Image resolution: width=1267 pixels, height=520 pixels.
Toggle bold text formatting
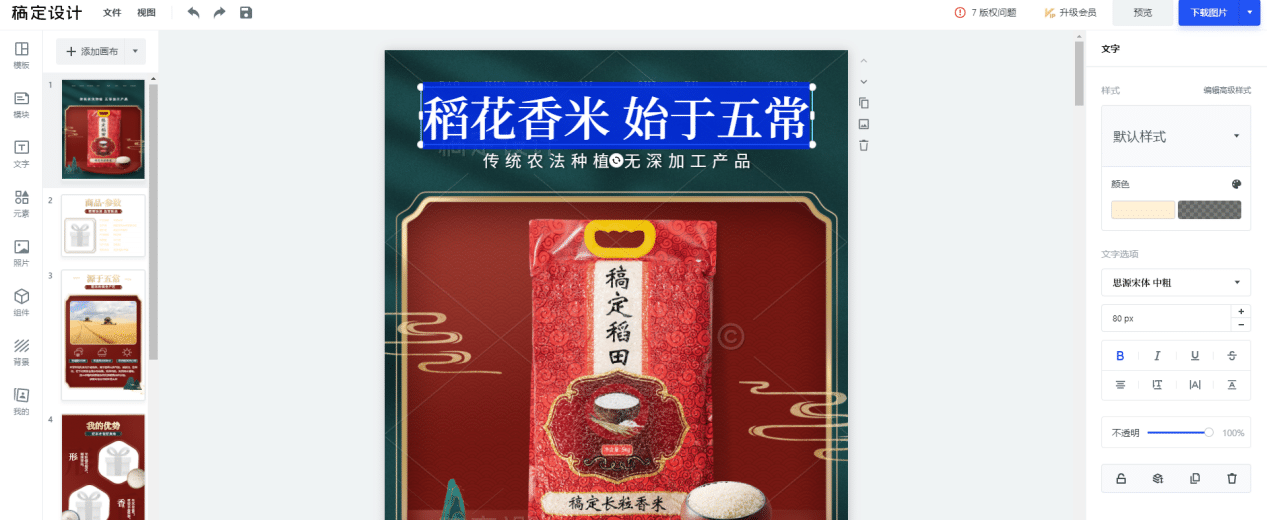point(1120,355)
